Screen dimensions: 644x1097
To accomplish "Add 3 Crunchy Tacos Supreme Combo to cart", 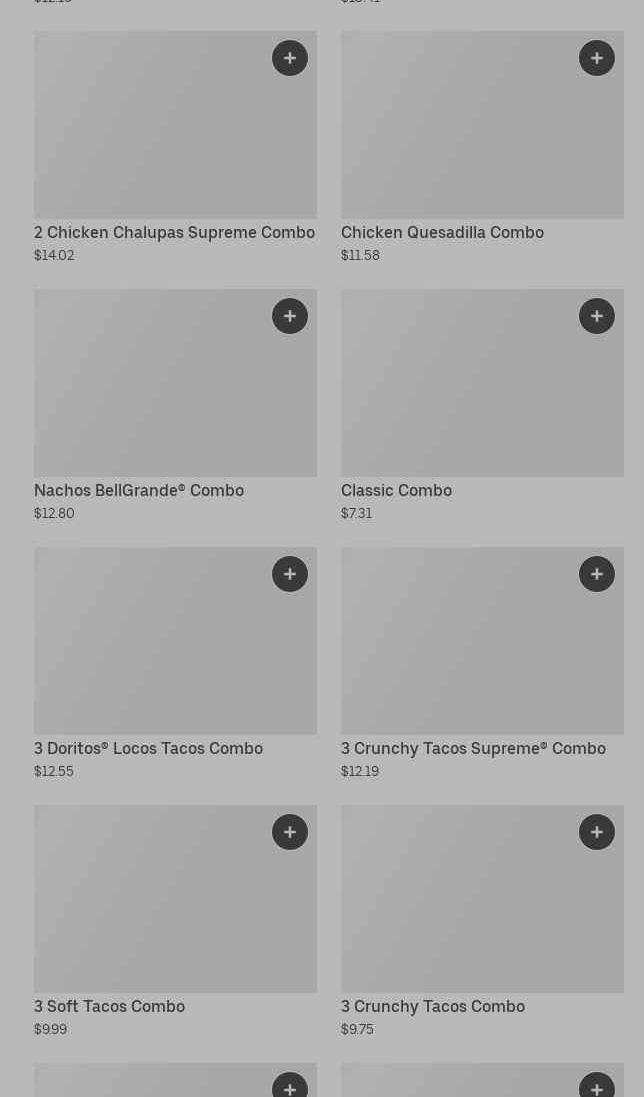I will click(597, 574).
